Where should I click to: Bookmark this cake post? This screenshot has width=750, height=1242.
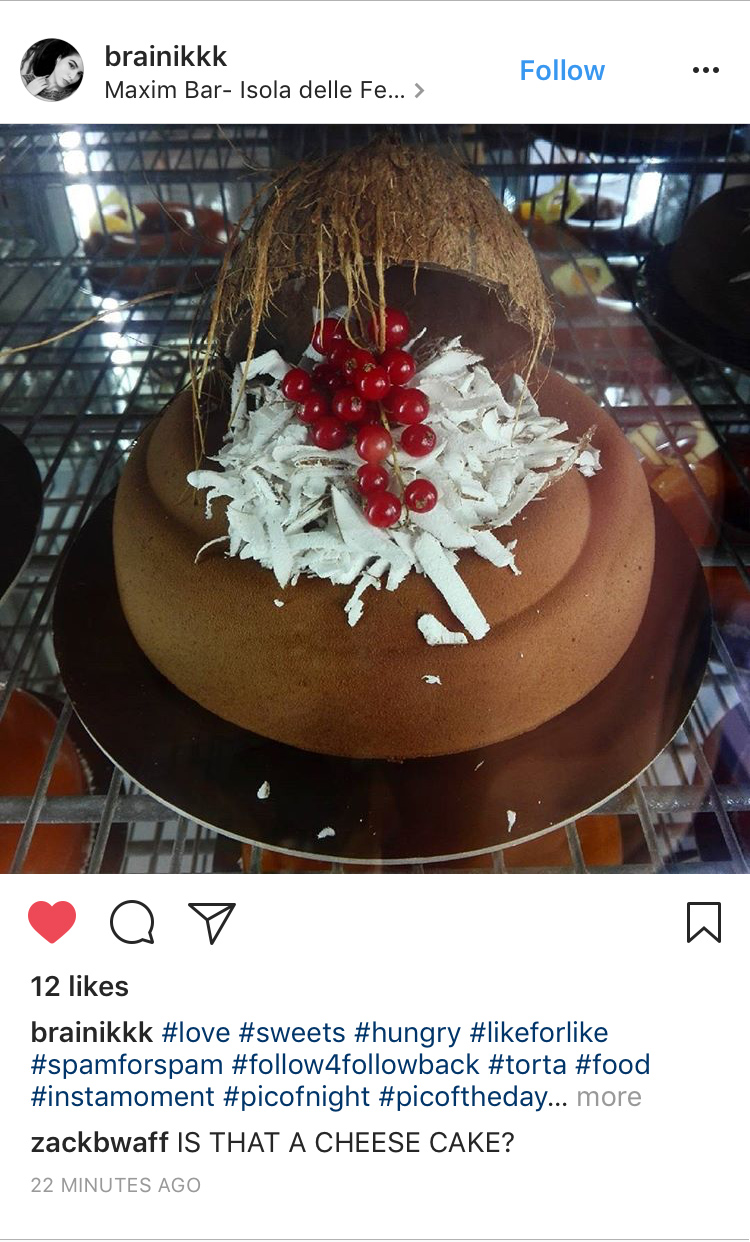point(704,922)
